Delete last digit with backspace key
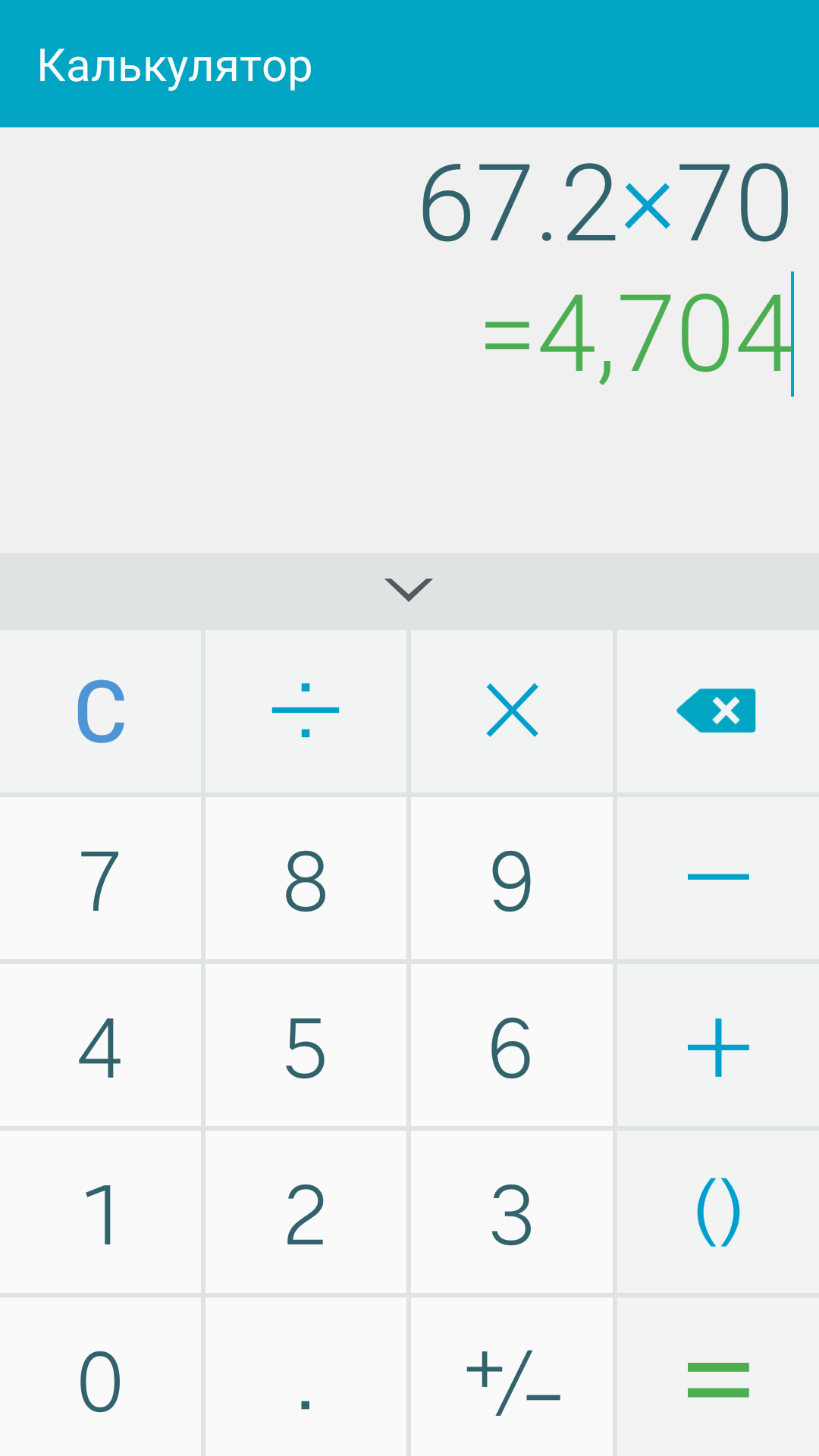This screenshot has height=1456, width=819. [x=718, y=711]
